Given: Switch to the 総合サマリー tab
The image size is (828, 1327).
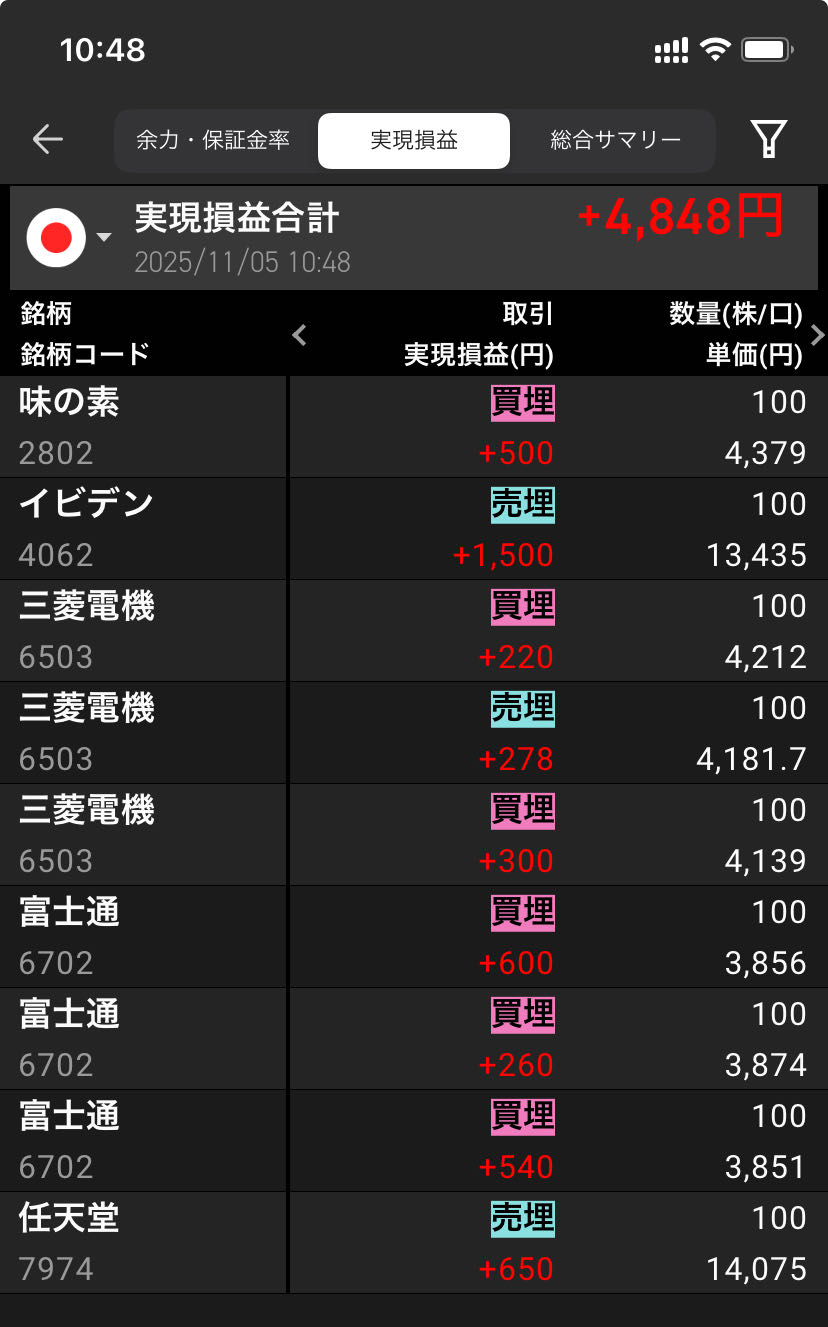Looking at the screenshot, I should click(615, 140).
